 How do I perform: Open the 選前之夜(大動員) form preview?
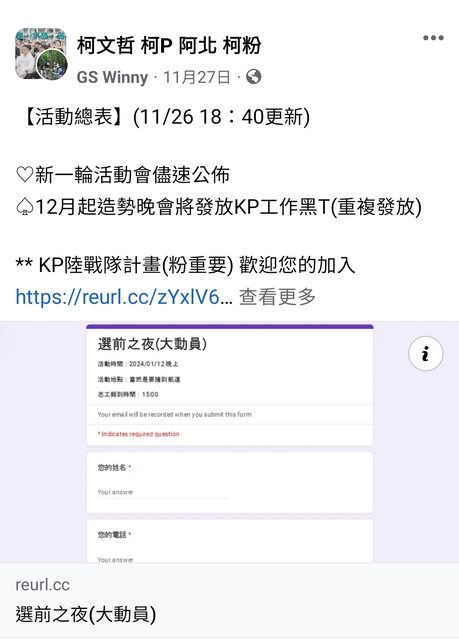coord(229,442)
